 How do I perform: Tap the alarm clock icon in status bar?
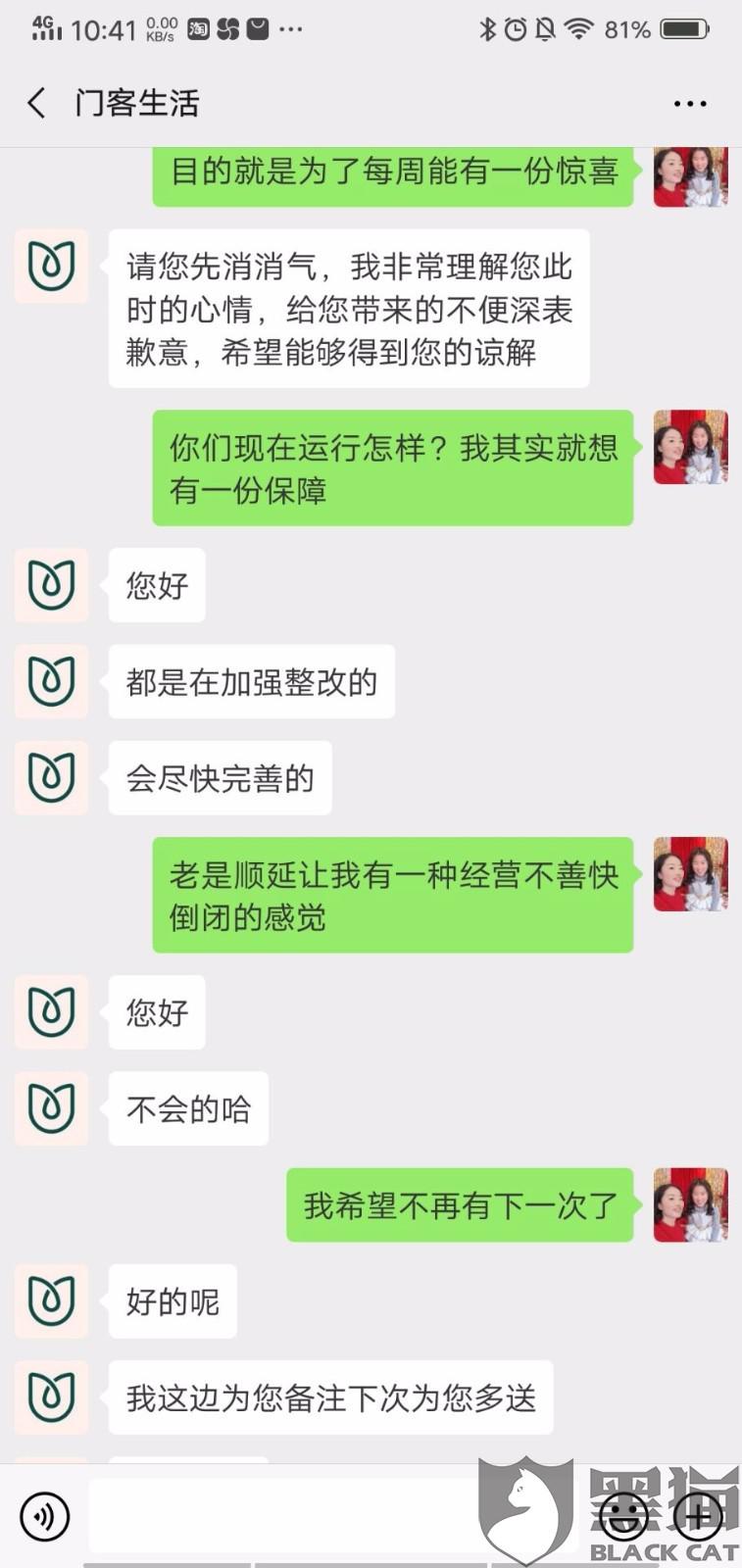pos(513,29)
